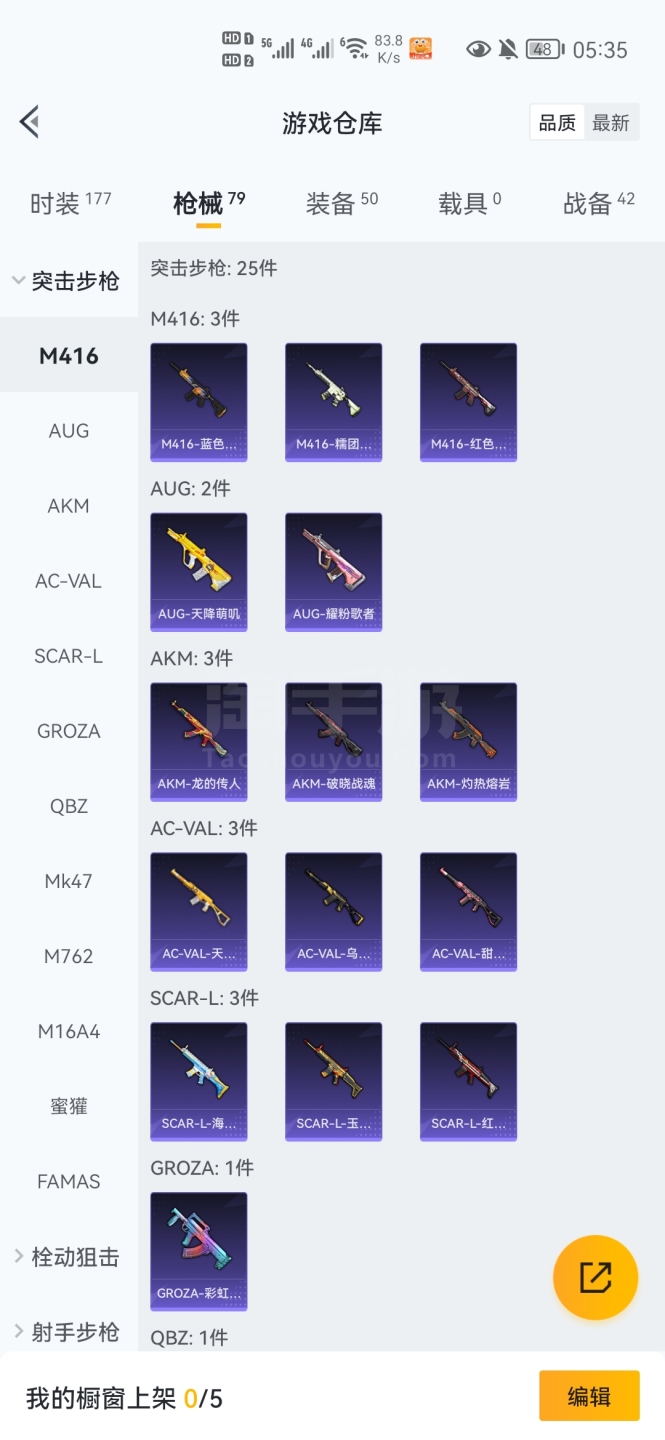665x1440 pixels.
Task: Select AUG in the side list
Action: click(x=68, y=431)
